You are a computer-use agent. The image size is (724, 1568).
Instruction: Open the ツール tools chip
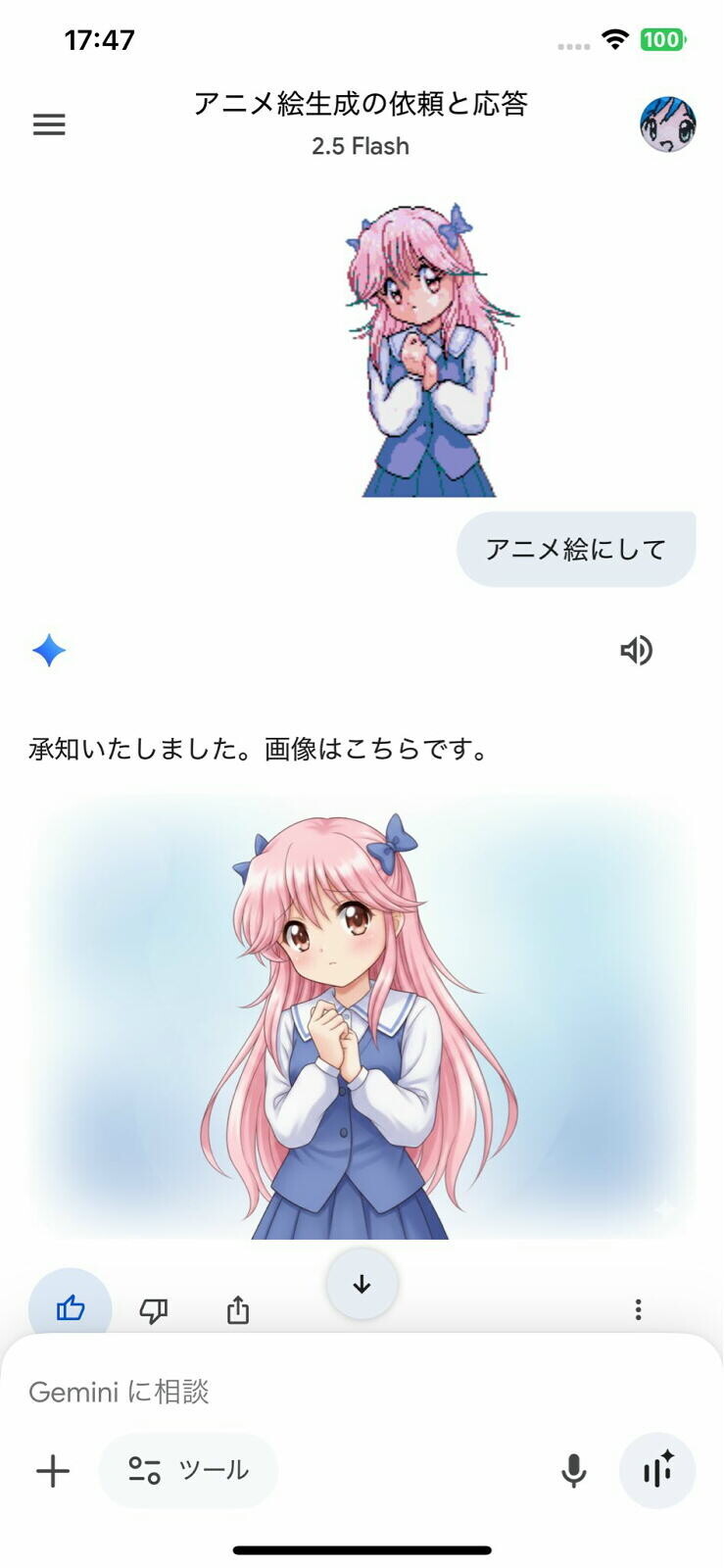pyautogui.click(x=188, y=1470)
